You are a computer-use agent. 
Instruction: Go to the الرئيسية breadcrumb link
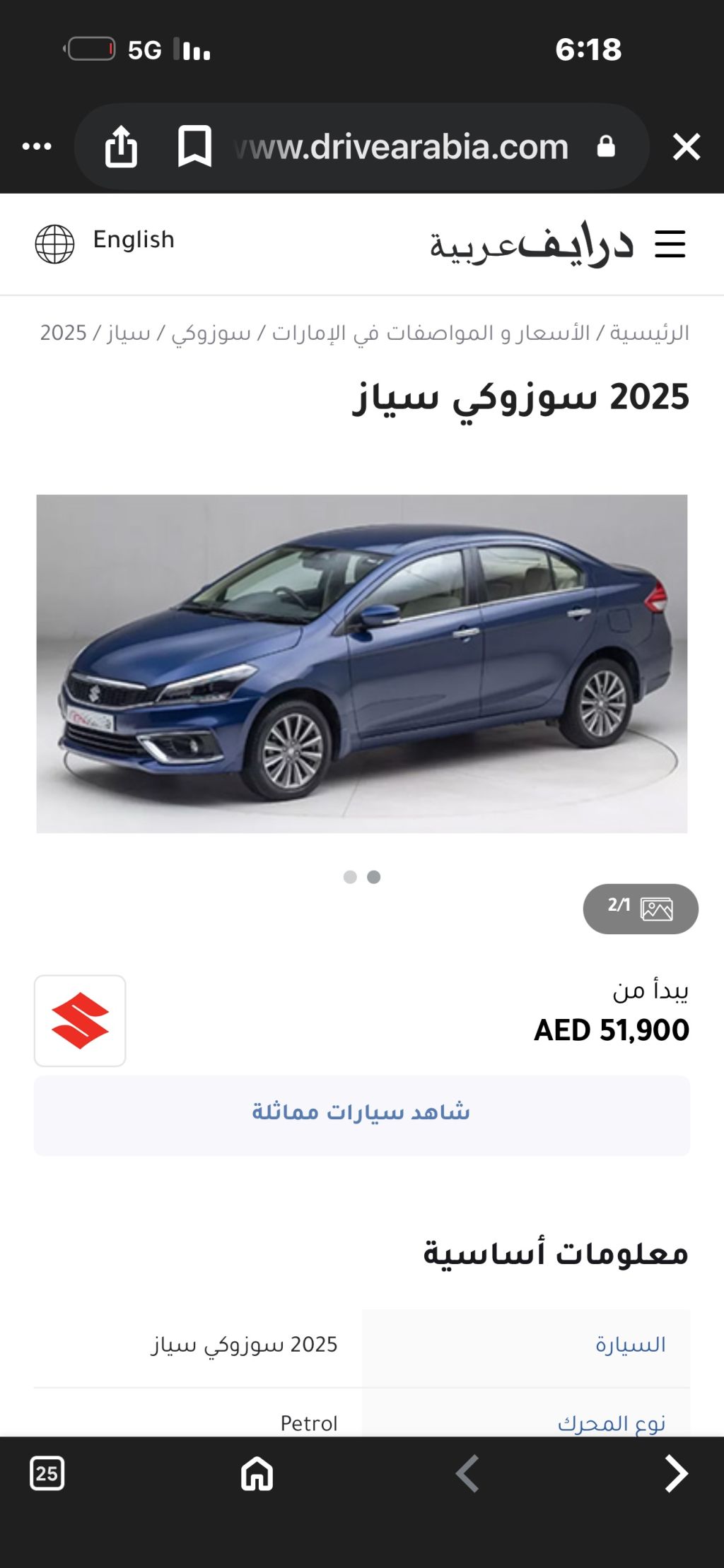click(649, 333)
